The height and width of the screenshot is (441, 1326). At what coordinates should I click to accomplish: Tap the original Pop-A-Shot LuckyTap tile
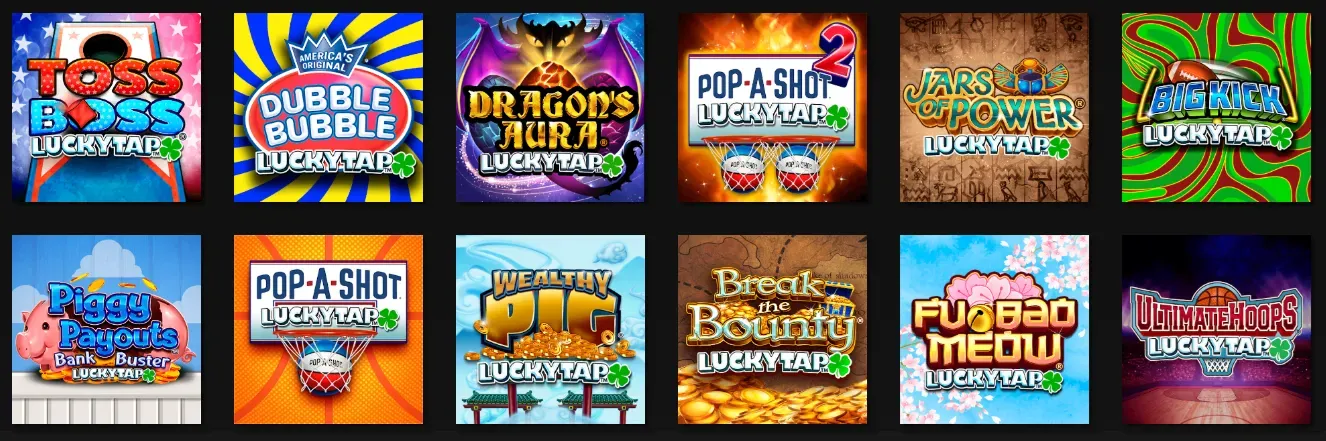tap(328, 329)
